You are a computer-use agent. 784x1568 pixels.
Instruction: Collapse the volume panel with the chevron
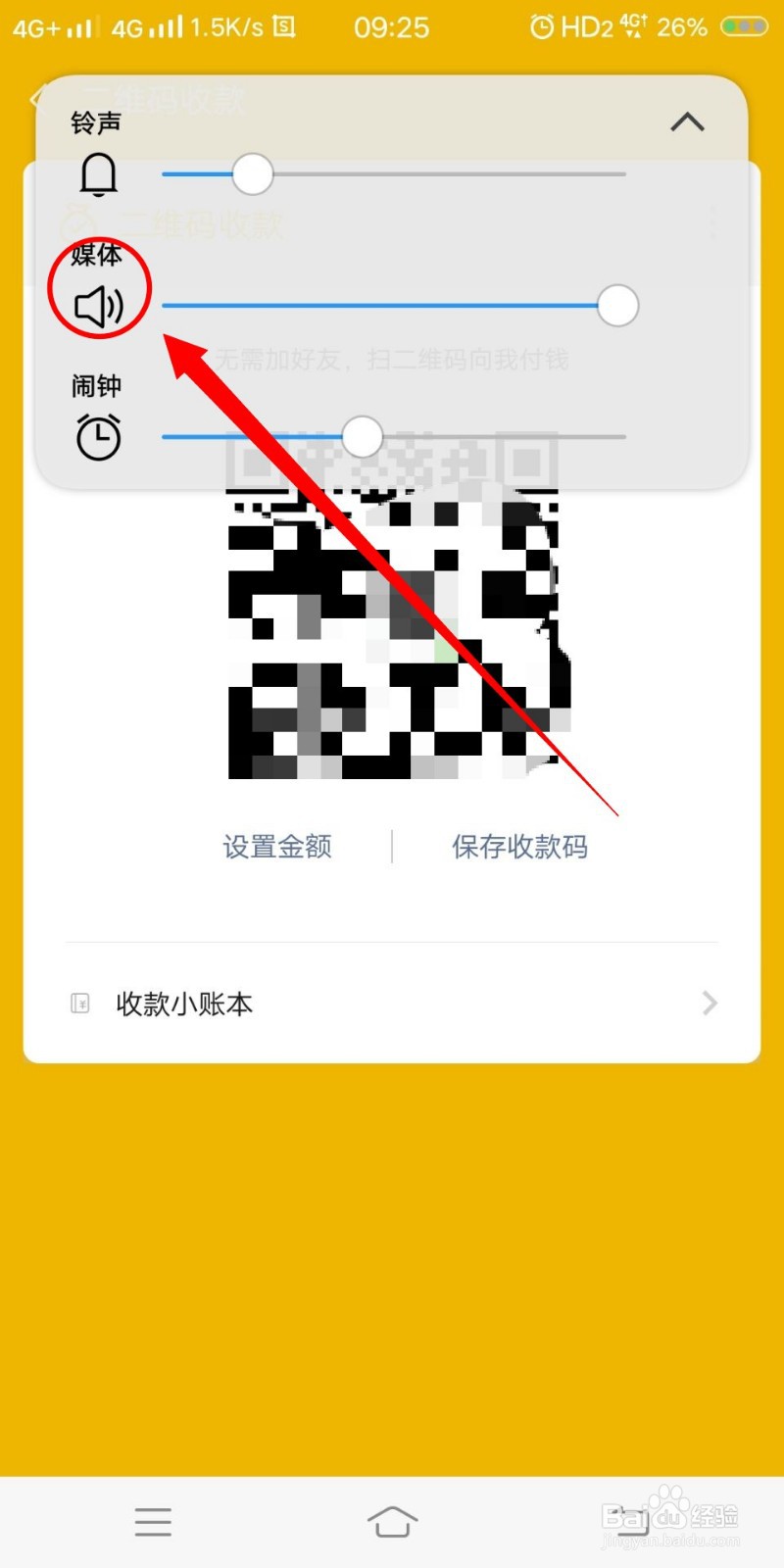(x=687, y=122)
